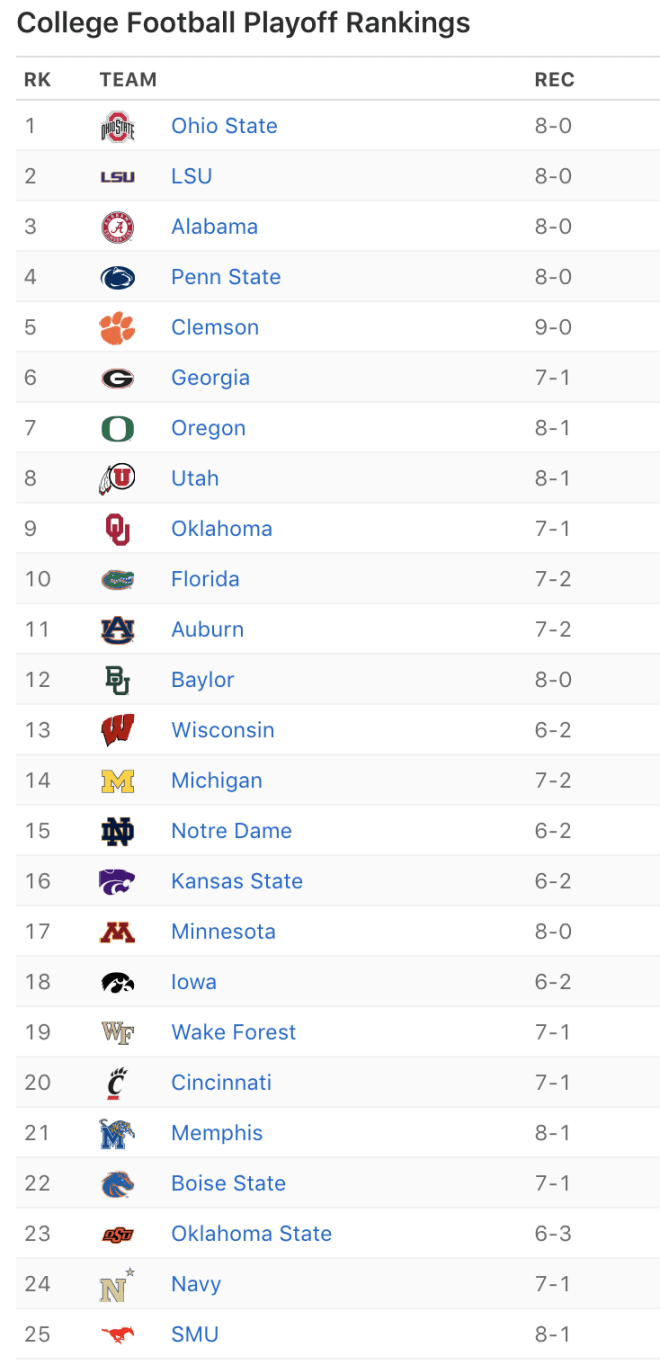Tap the Memphis team link
Image resolution: width=660 pixels, height=1365 pixels.
point(217,1133)
